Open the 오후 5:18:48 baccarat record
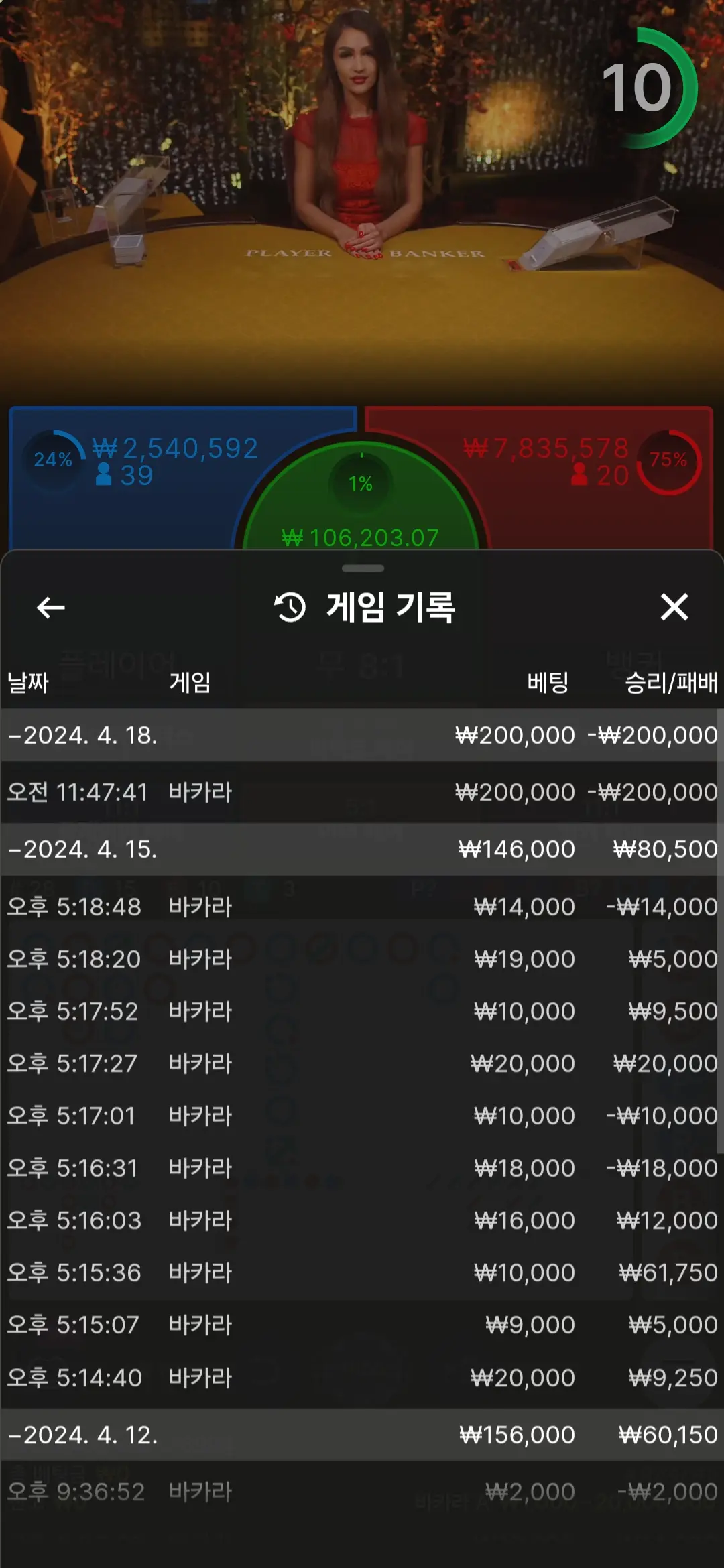The width and height of the screenshot is (724, 1568). click(x=362, y=907)
